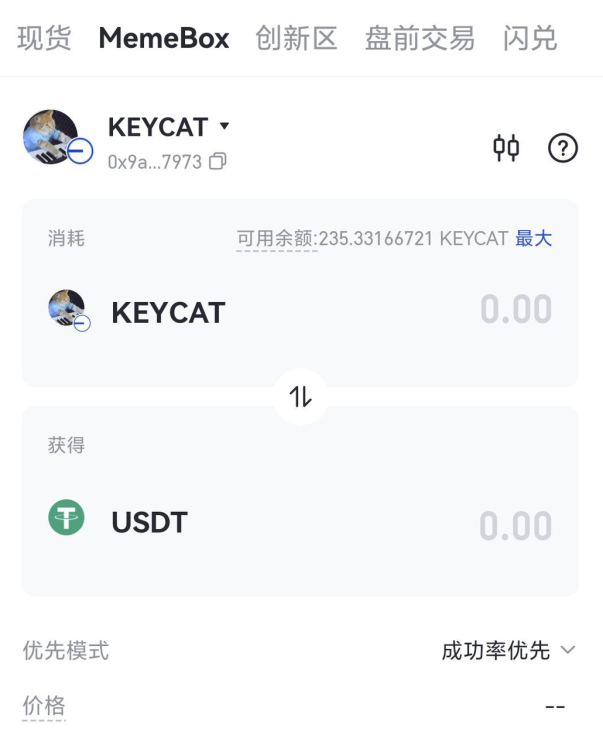Tap 最大 to use max balance
603x749 pixels.
pos(533,239)
